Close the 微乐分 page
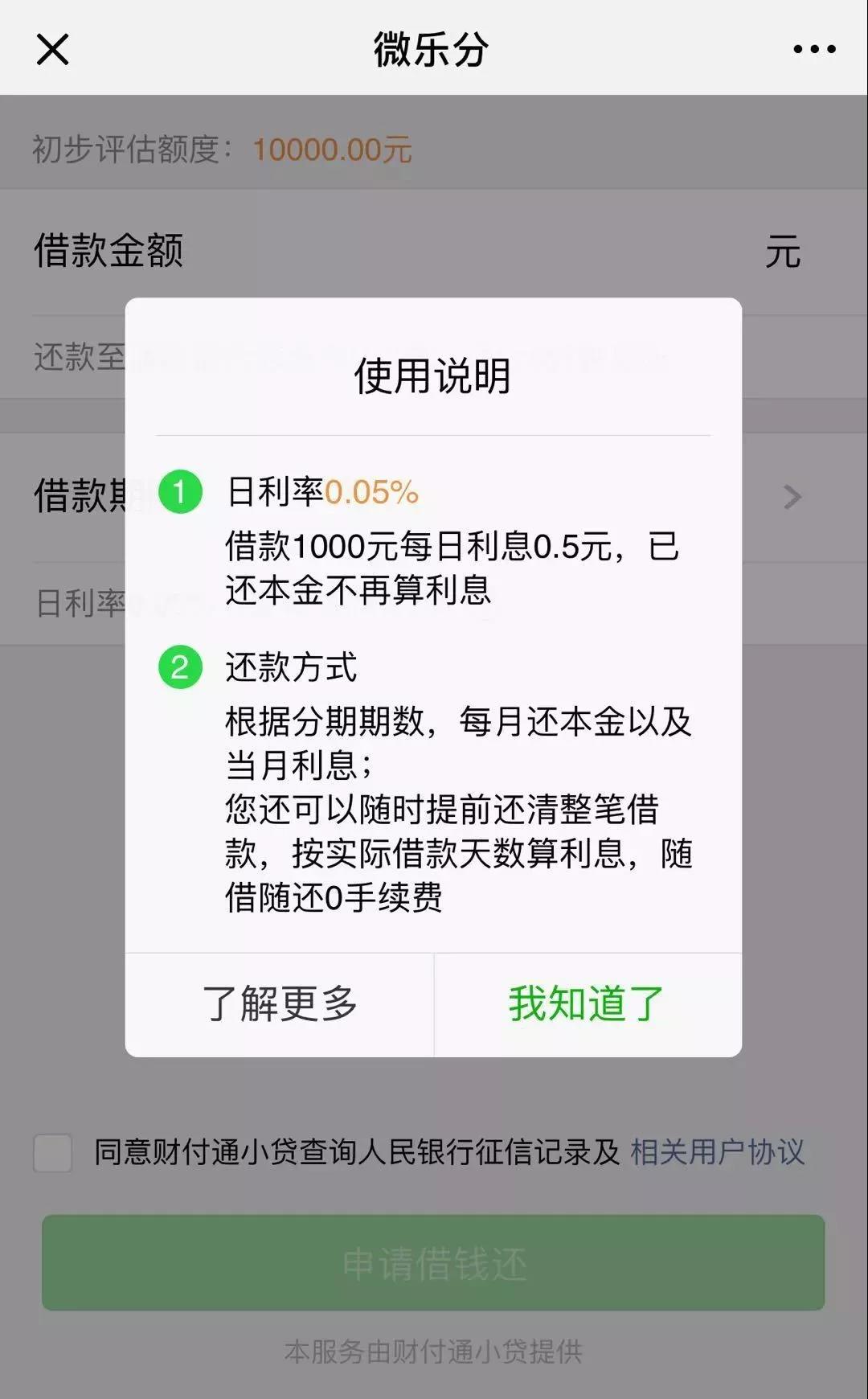 click(53, 49)
